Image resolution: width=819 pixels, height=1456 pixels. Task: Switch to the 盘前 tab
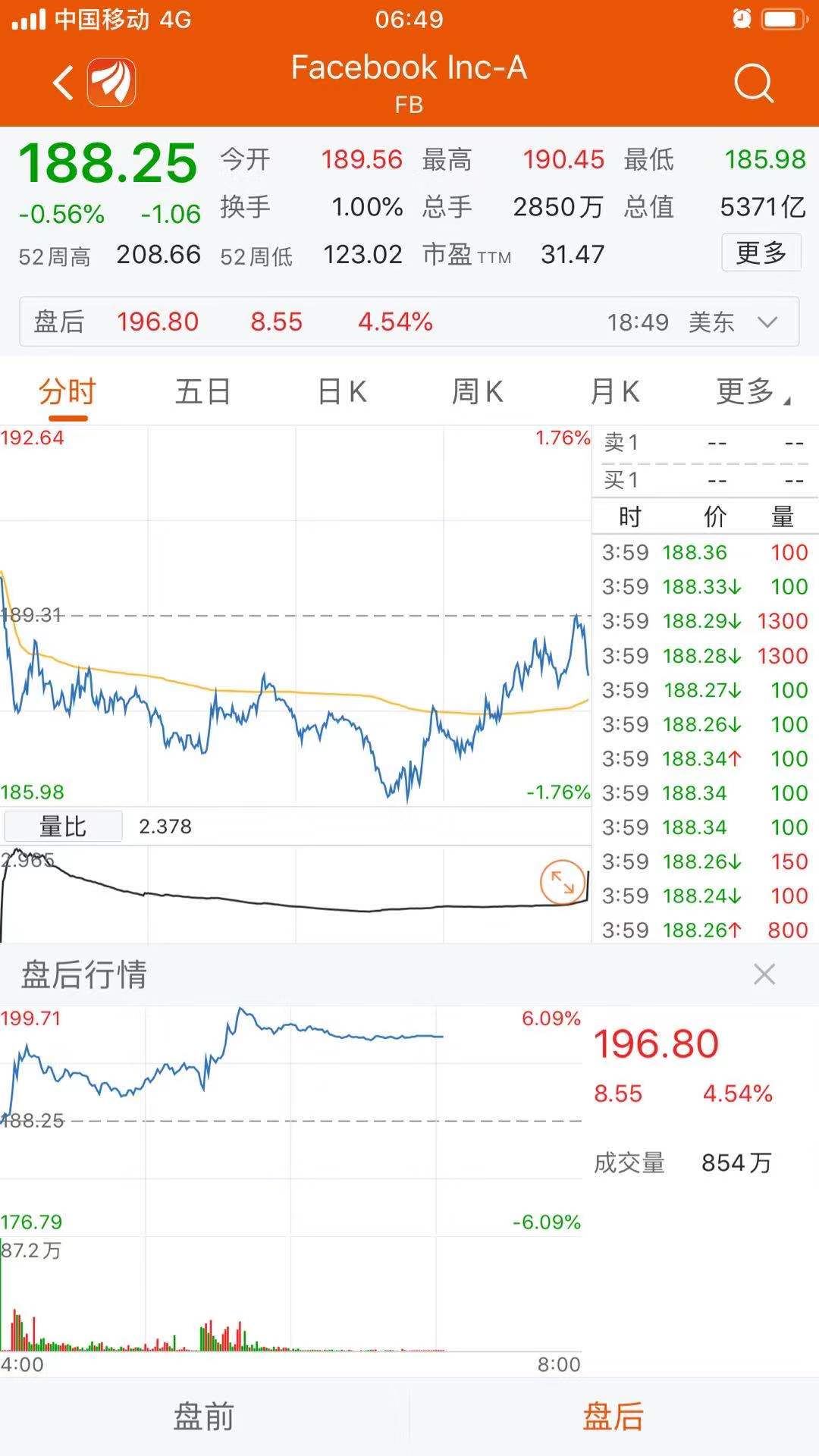pyautogui.click(x=204, y=1417)
